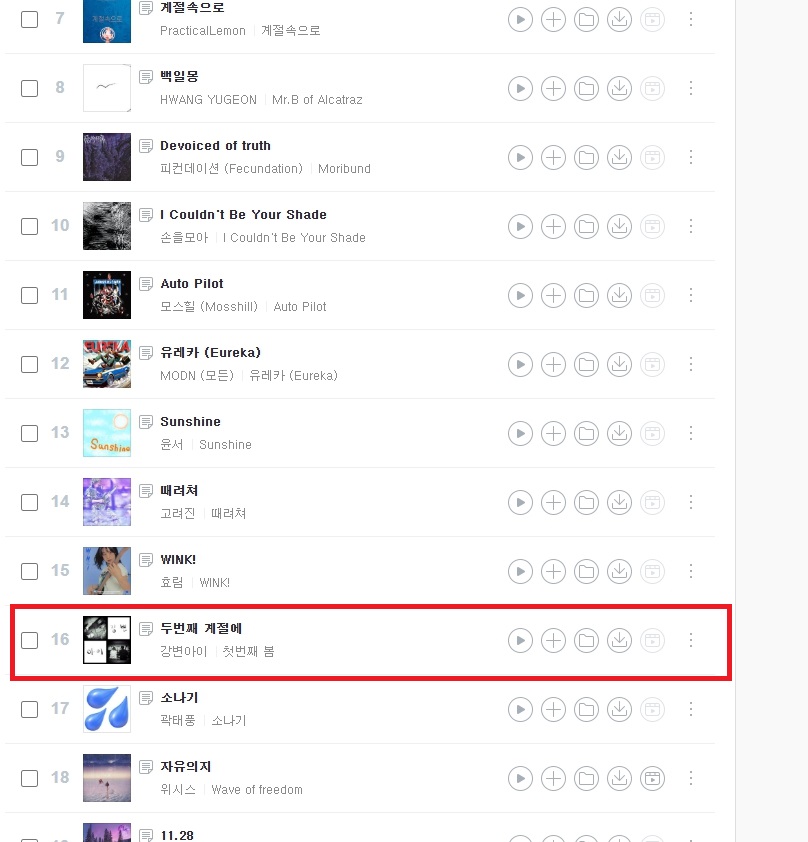This screenshot has width=808, height=842.
Task: Download the song Auto Pilot
Action: click(x=619, y=295)
